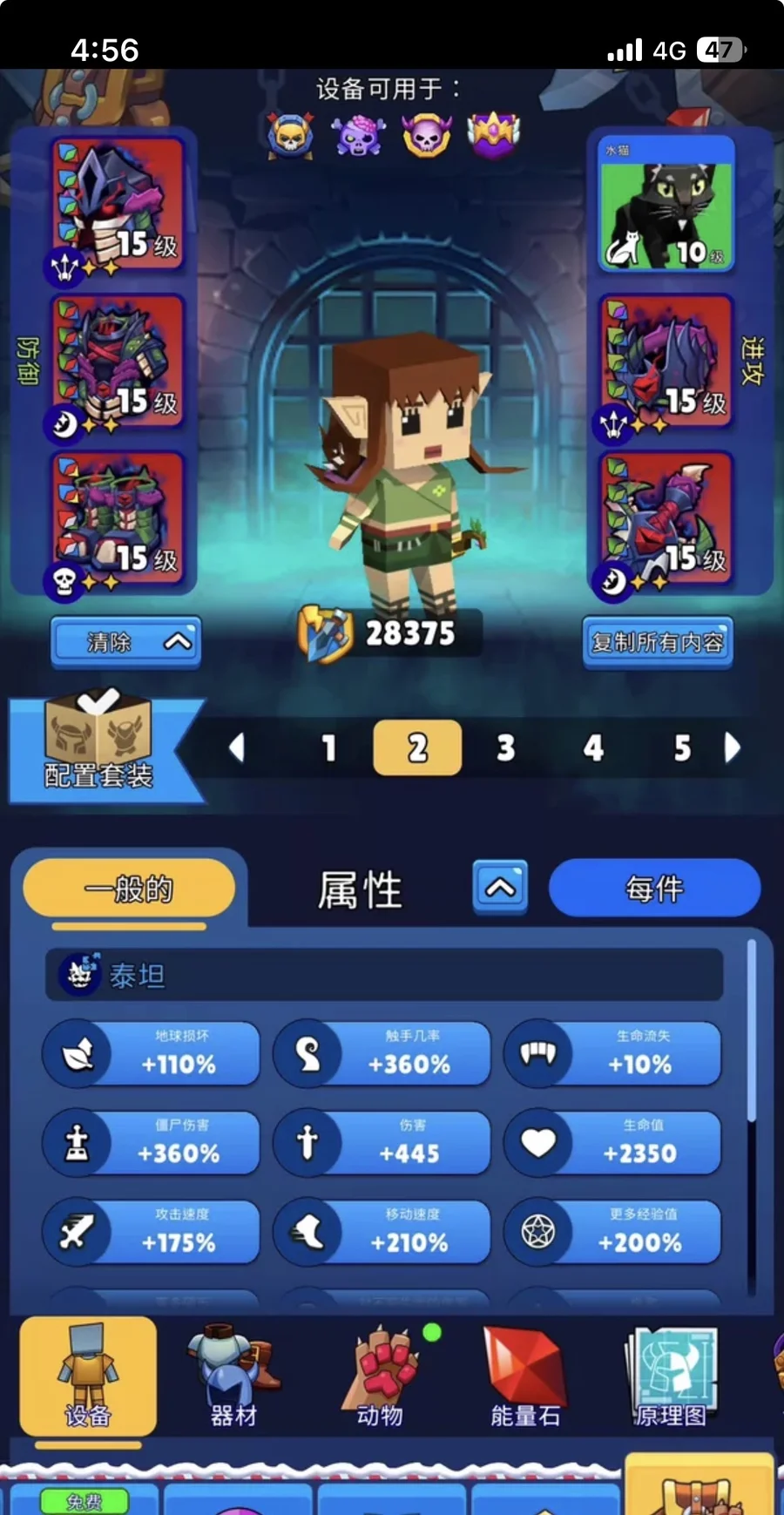Choose loadout slot 4

tap(593, 747)
